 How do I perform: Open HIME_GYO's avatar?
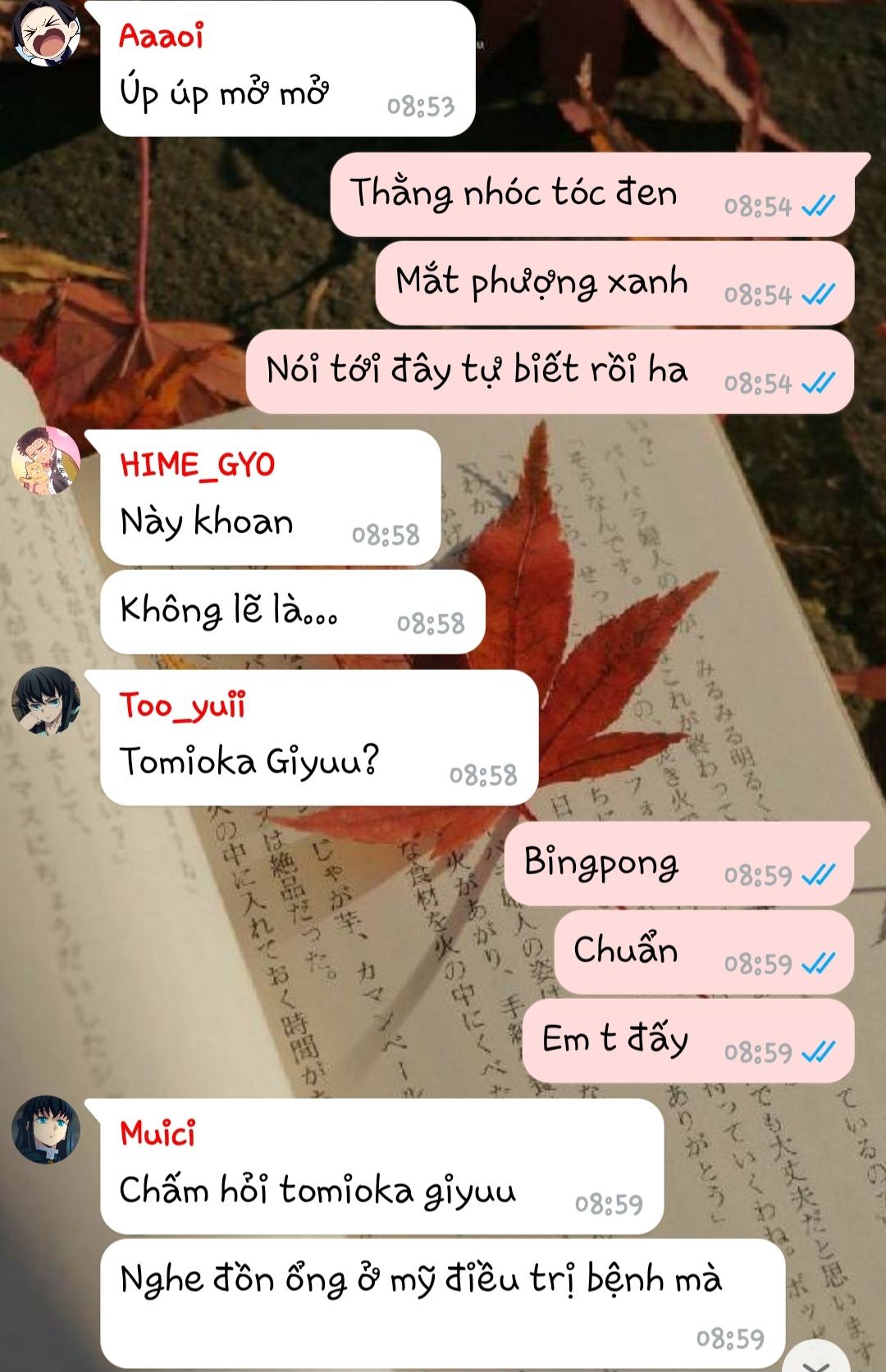[47, 461]
